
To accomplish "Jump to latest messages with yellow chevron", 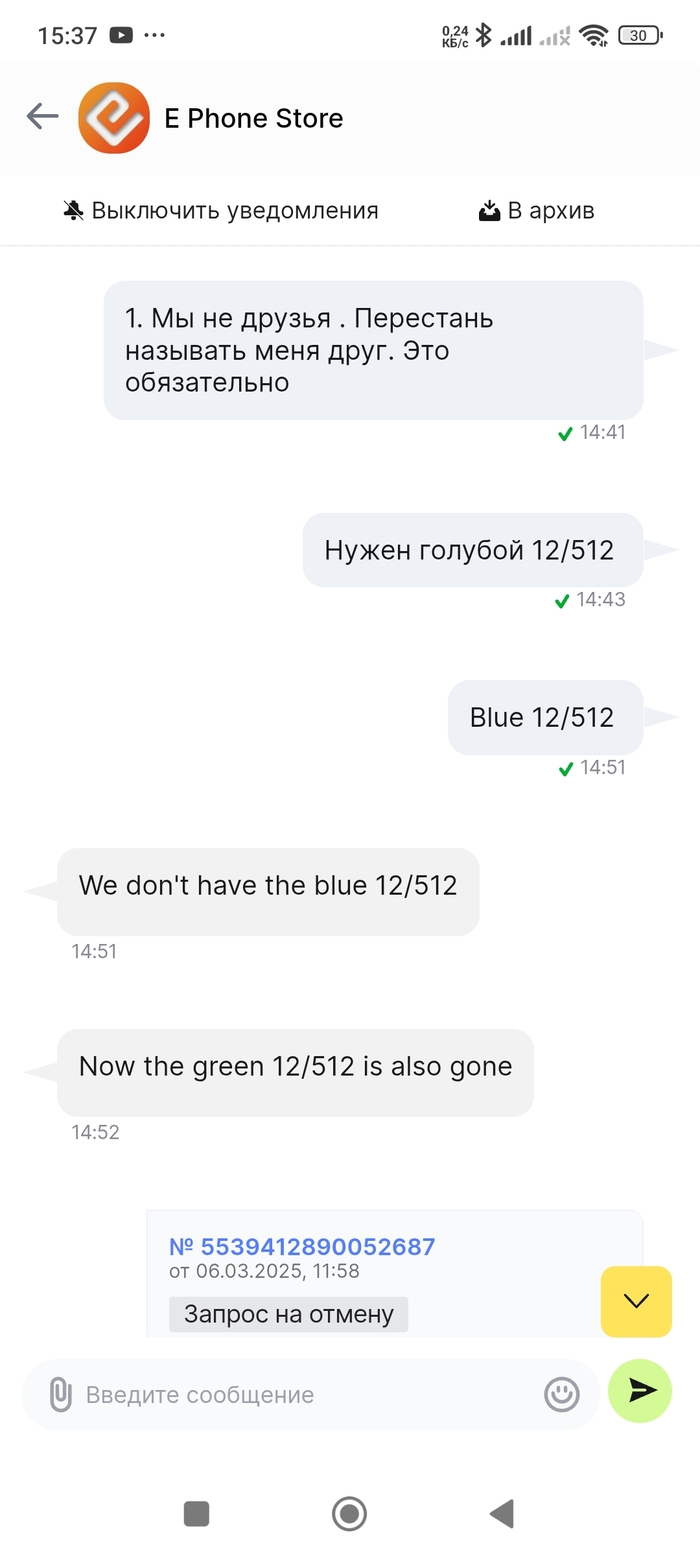I will click(x=636, y=1301).
